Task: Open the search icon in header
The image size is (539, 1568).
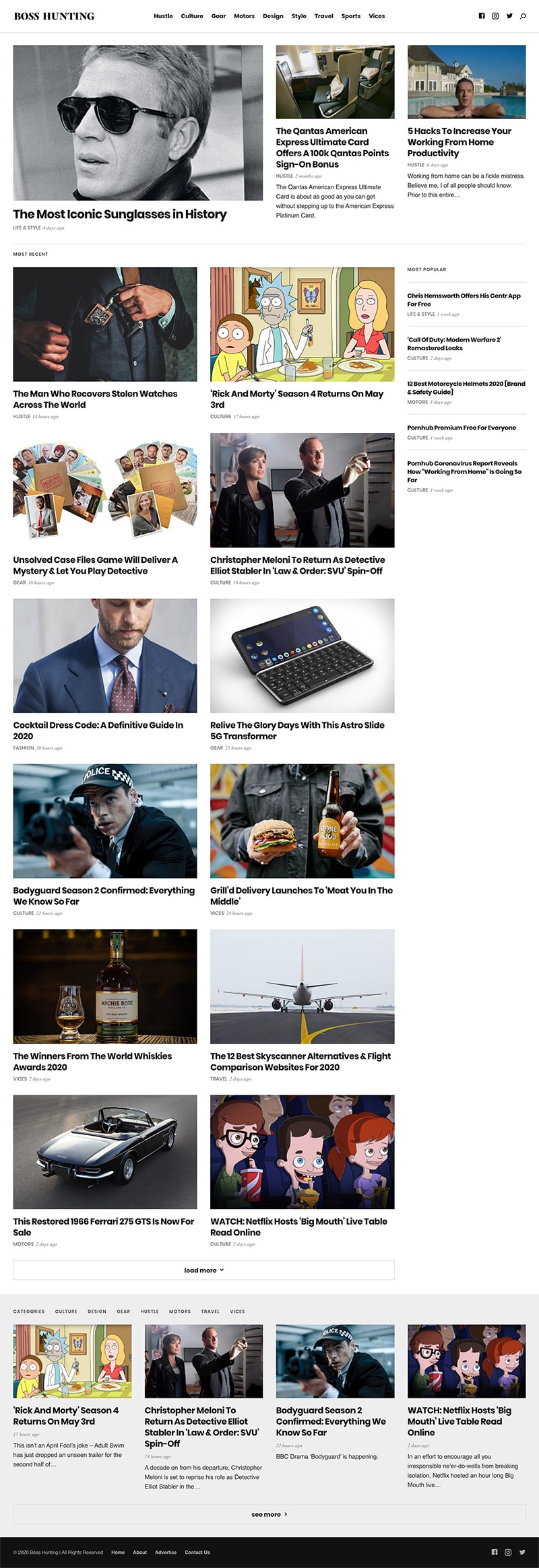Action: 523,16
